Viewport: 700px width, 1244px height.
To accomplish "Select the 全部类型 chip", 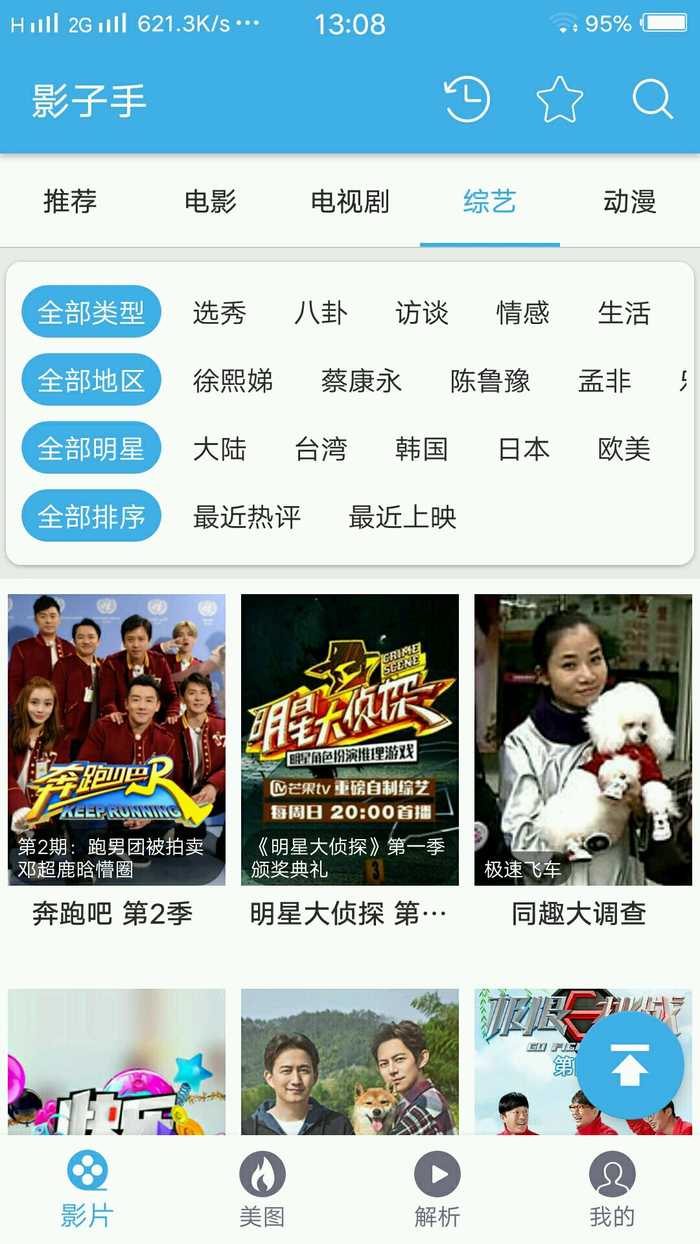I will pos(91,313).
